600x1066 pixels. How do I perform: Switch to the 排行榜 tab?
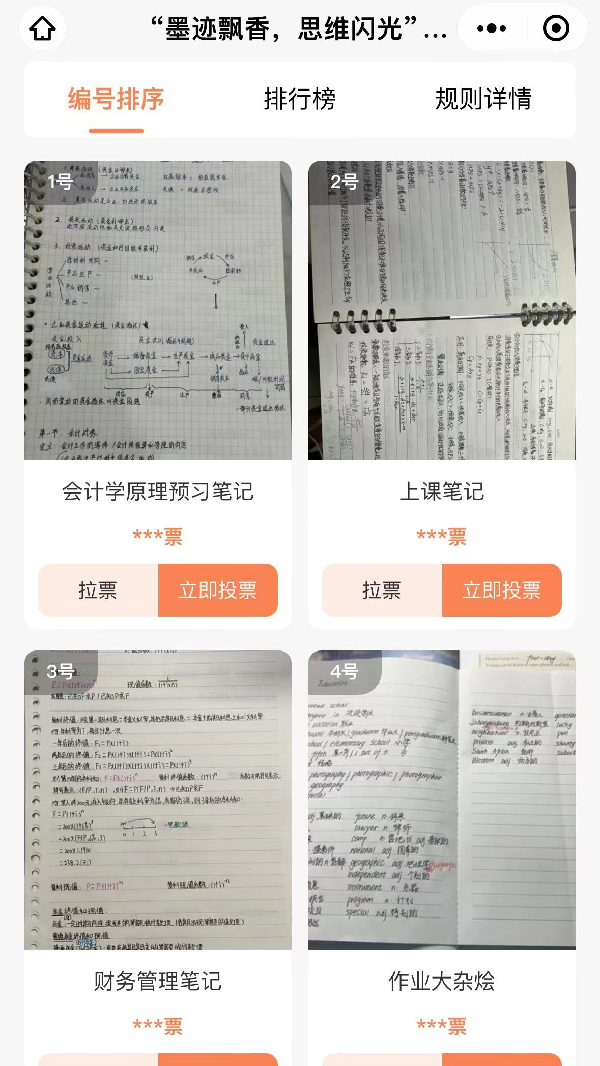tap(300, 99)
